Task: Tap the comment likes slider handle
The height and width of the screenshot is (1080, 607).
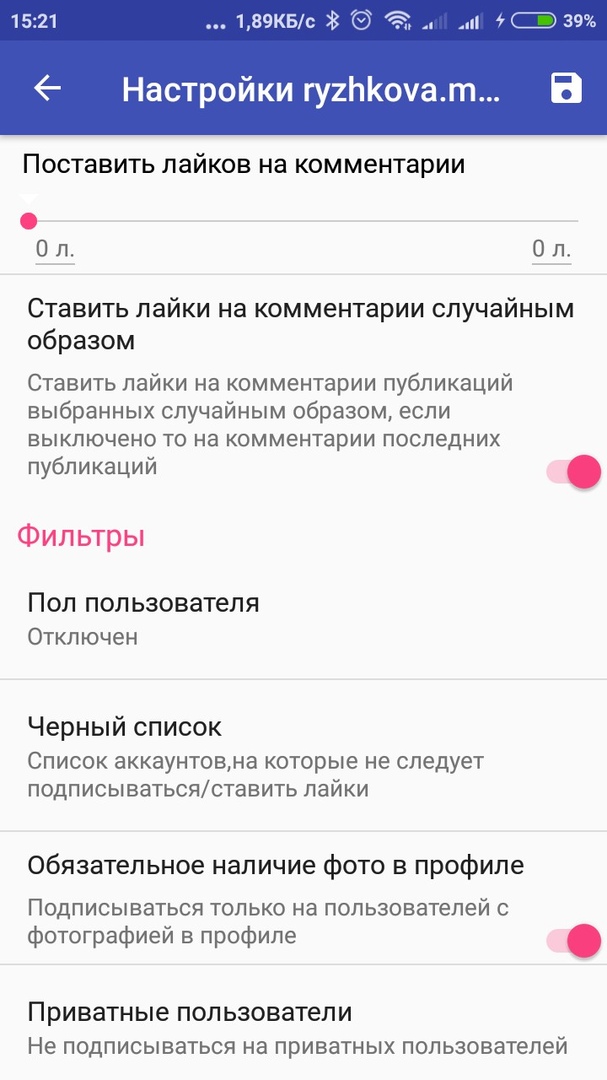Action: coord(29,221)
